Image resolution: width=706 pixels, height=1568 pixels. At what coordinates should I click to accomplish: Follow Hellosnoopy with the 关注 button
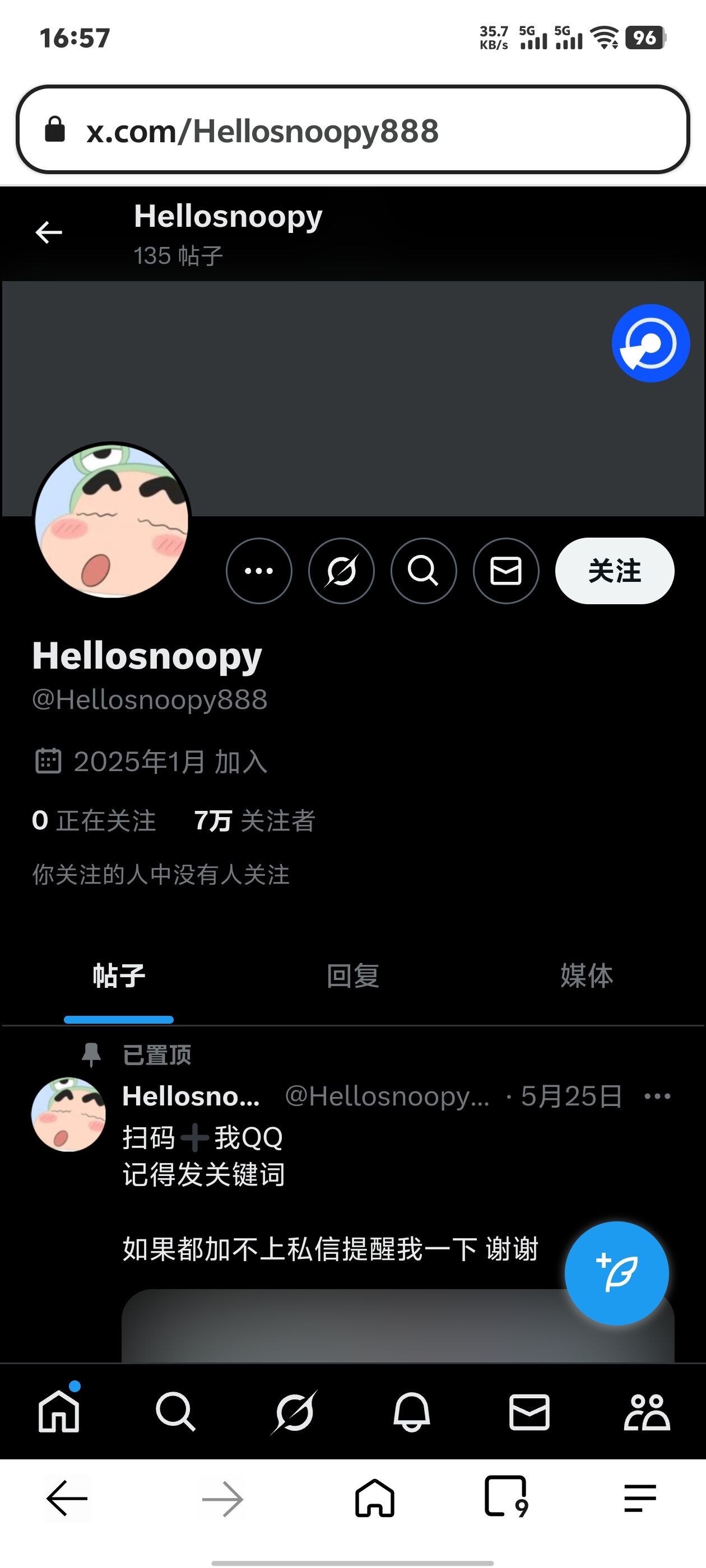click(615, 571)
